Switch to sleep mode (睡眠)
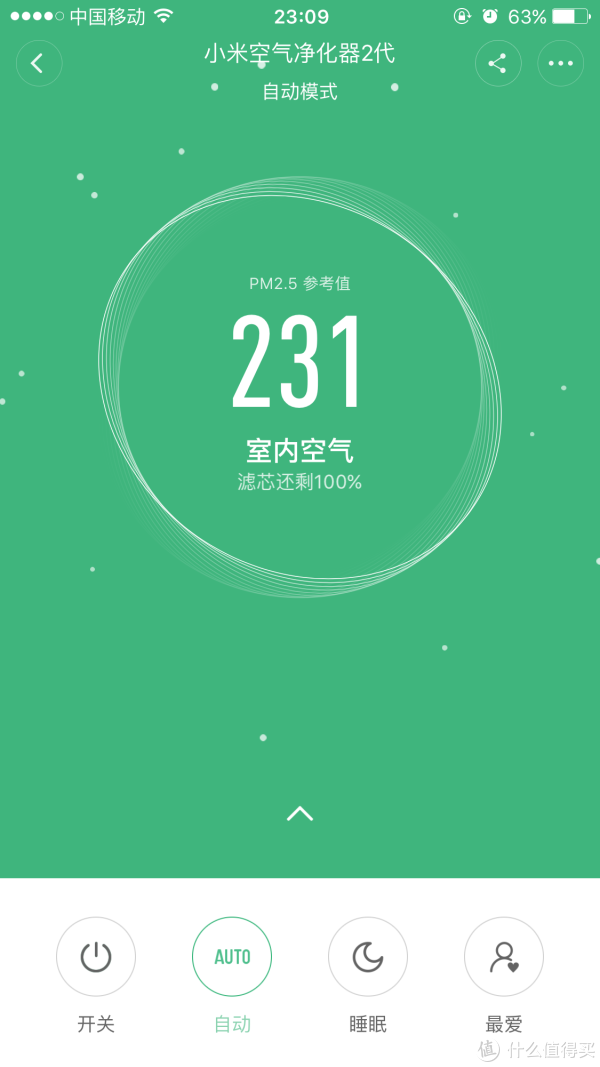The width and height of the screenshot is (600, 1067). [x=368, y=957]
